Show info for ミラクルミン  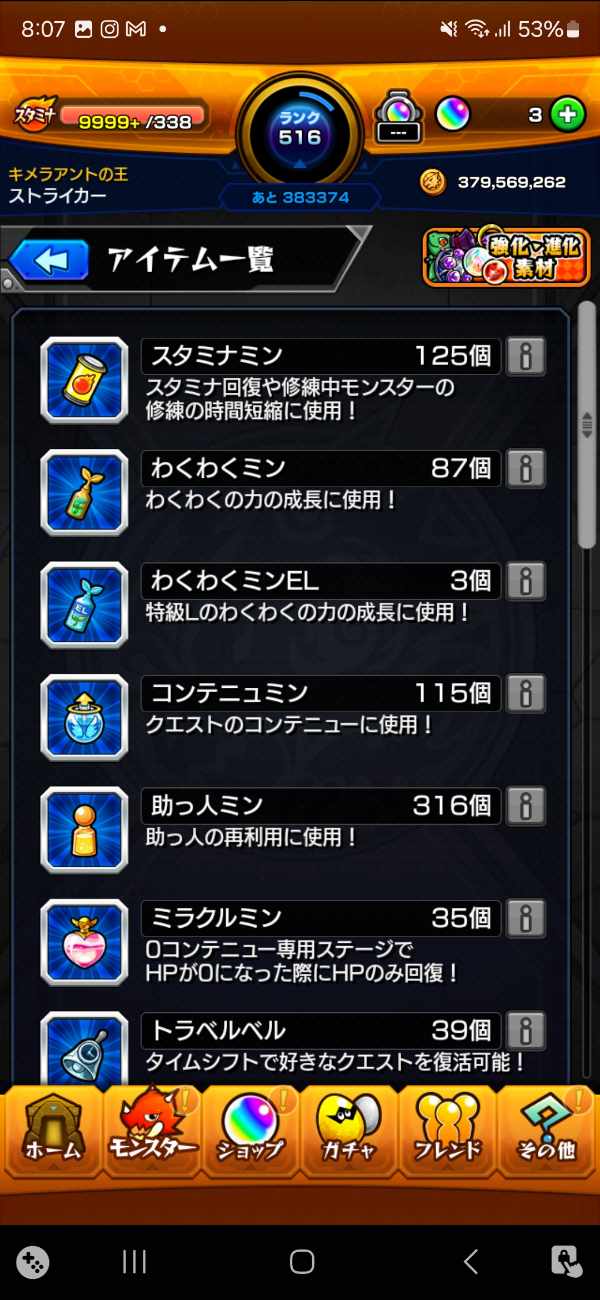tap(526, 917)
